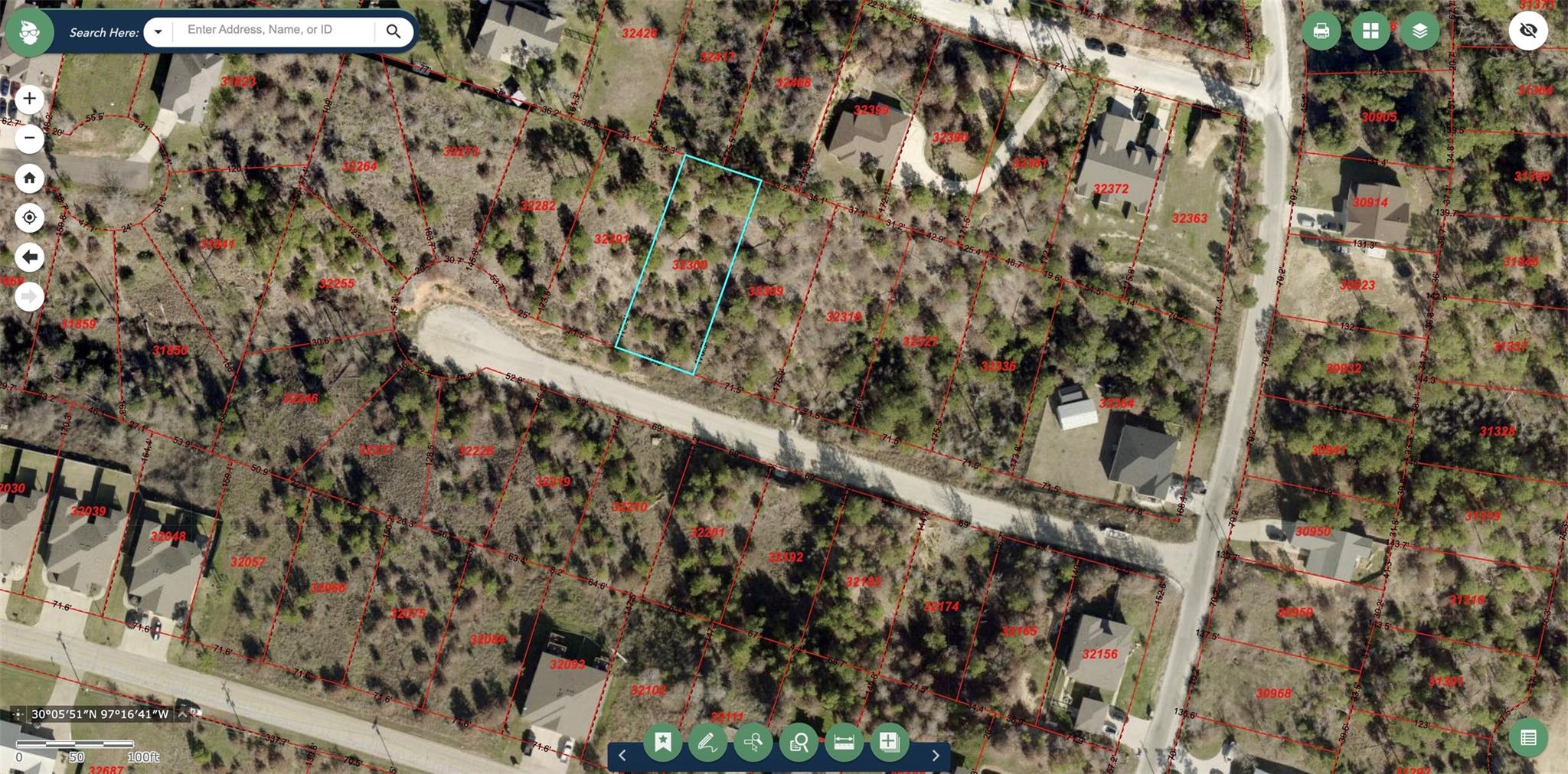1568x774 pixels.
Task: Open the draw pencil tool
Action: pyautogui.click(x=707, y=741)
